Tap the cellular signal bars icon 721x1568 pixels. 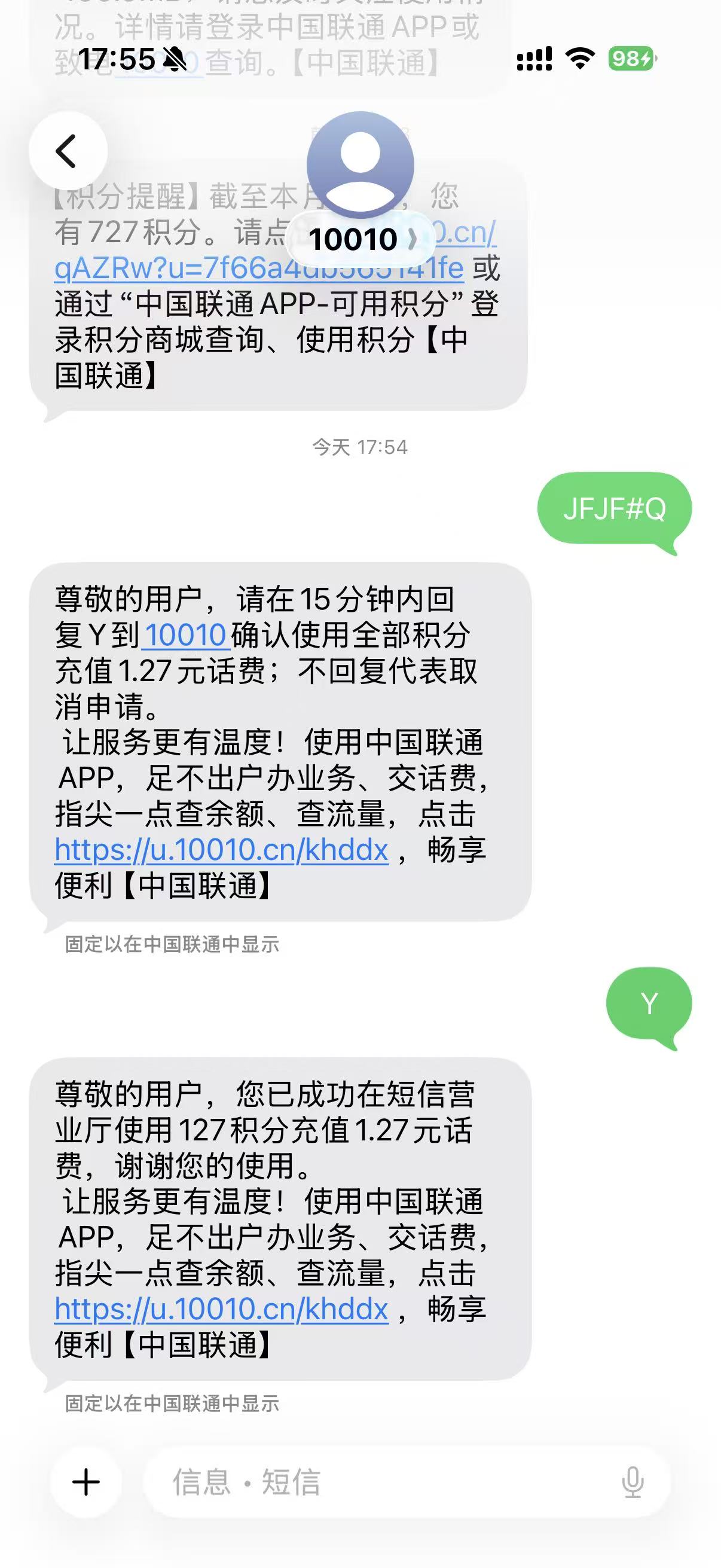point(534,59)
